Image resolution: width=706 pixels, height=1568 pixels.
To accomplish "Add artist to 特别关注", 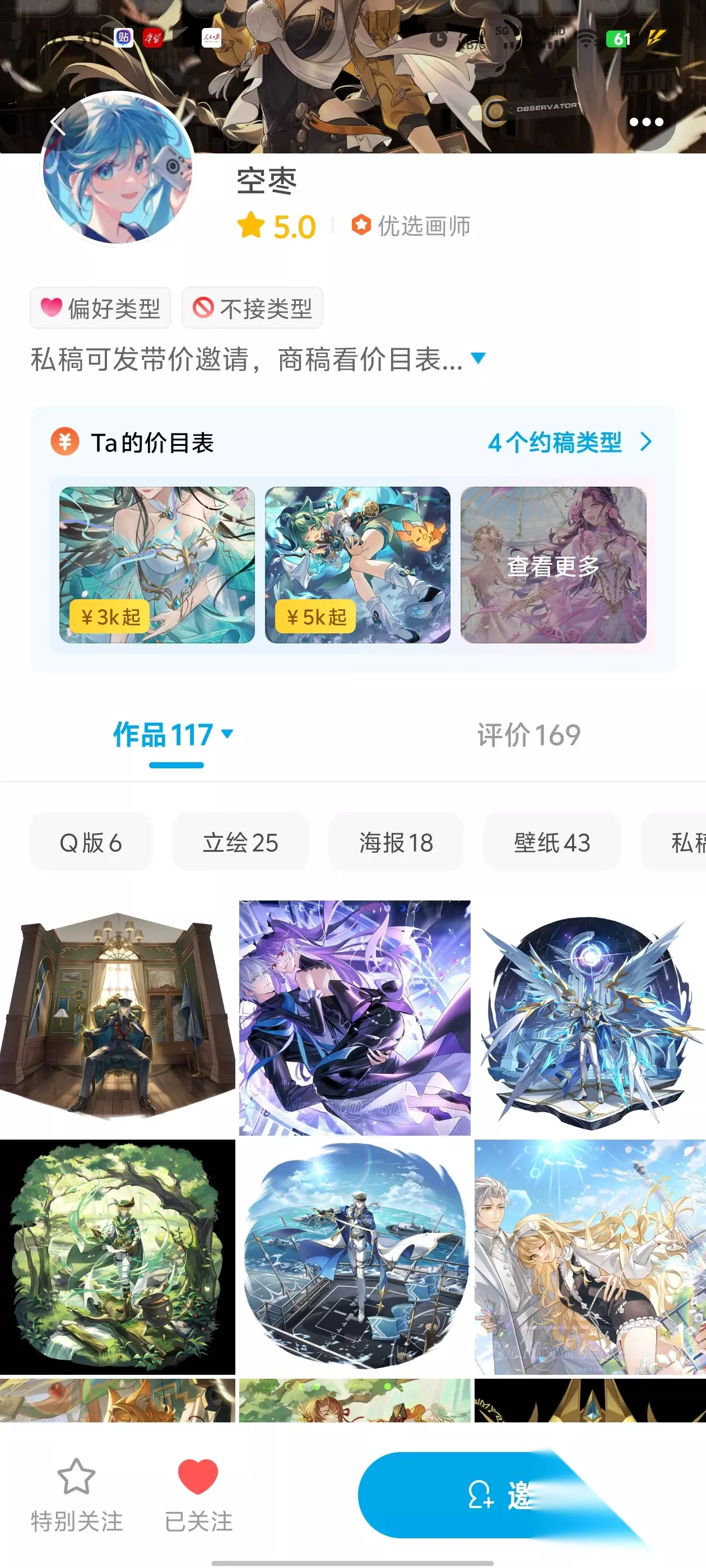I will (76, 1494).
